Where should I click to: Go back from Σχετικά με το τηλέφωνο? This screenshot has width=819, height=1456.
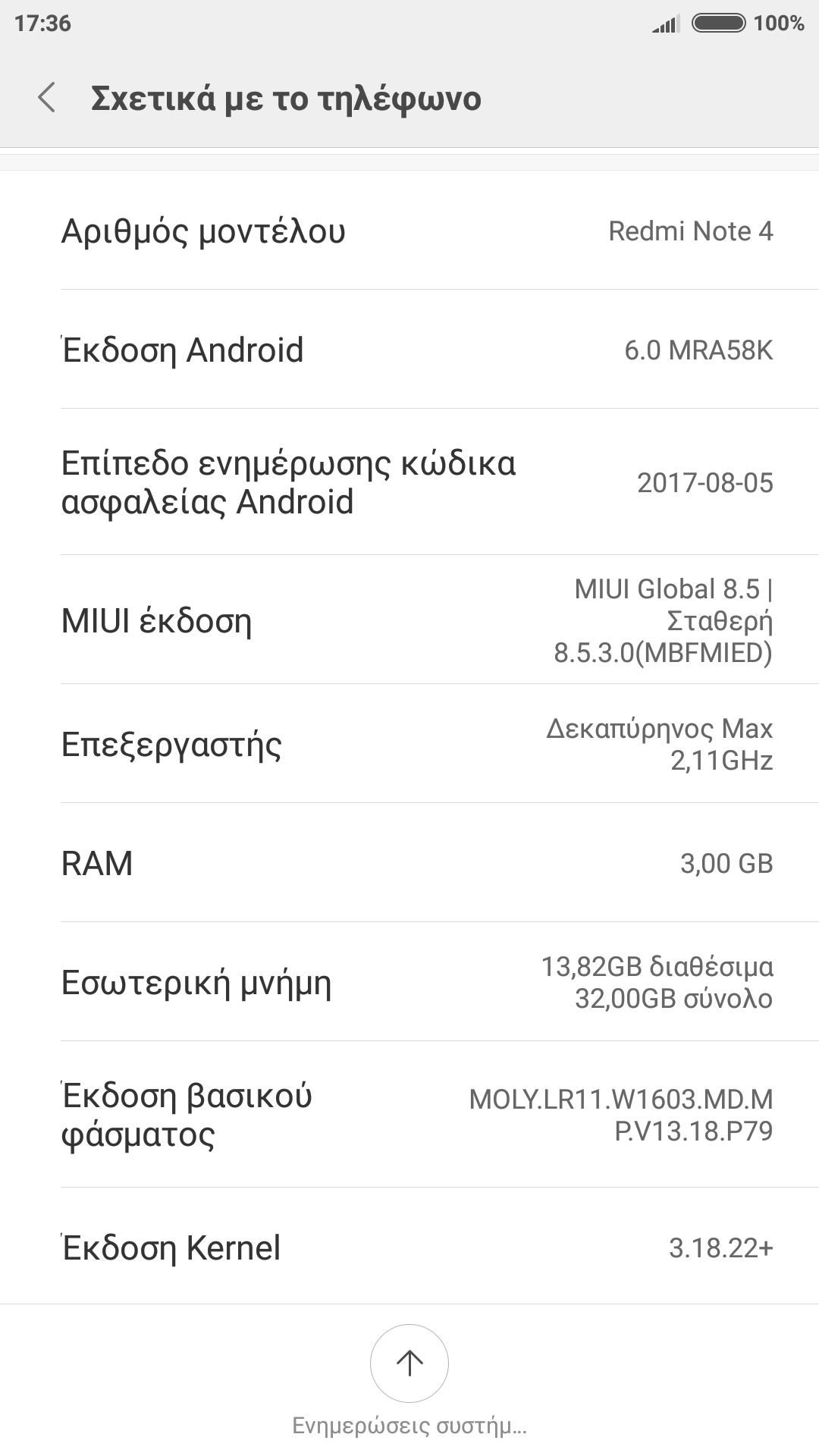point(47,99)
